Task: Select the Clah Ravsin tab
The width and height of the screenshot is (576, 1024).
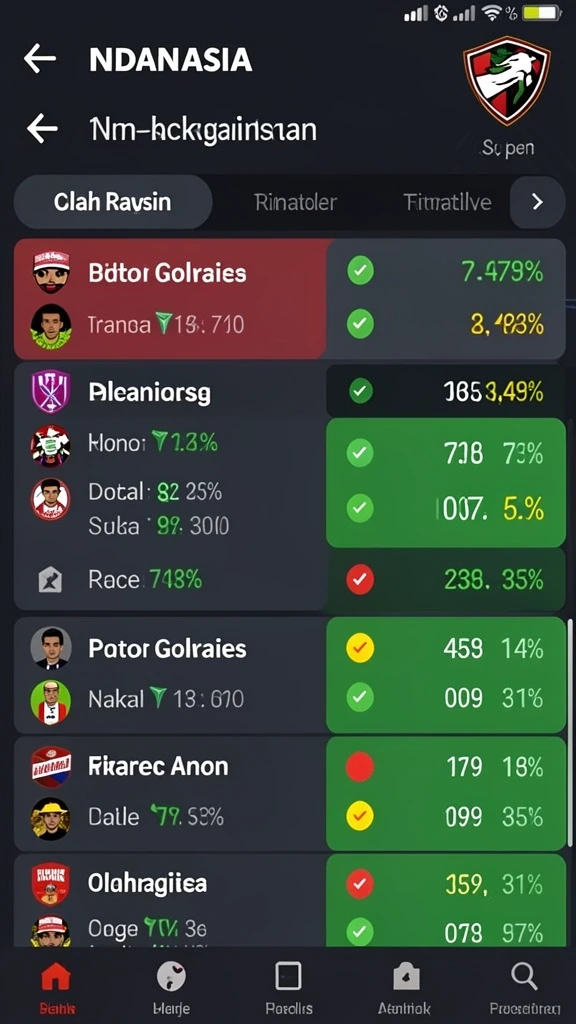Action: [113, 202]
